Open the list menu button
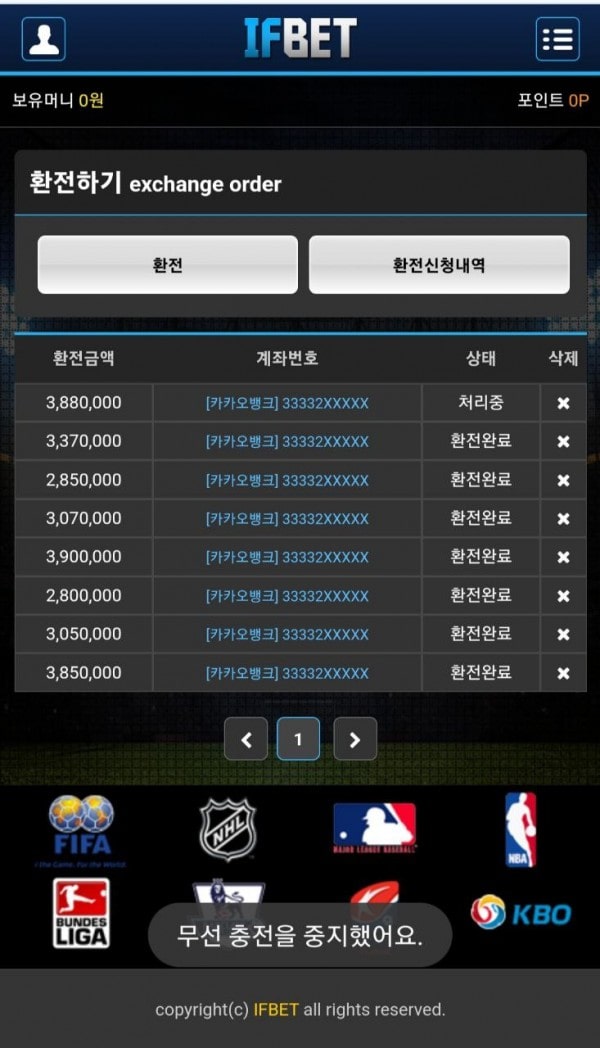 tap(557, 39)
